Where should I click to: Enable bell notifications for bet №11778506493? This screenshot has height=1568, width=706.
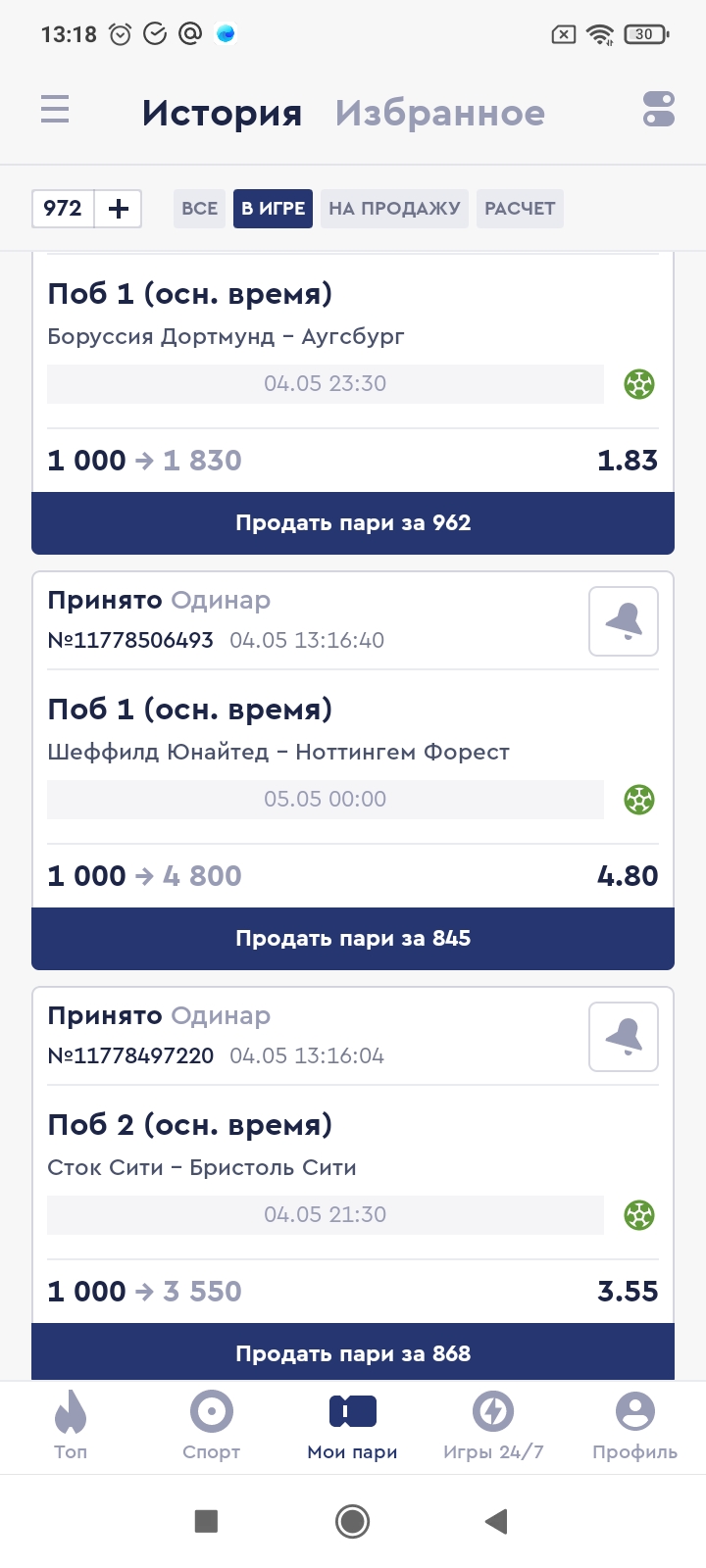click(624, 621)
